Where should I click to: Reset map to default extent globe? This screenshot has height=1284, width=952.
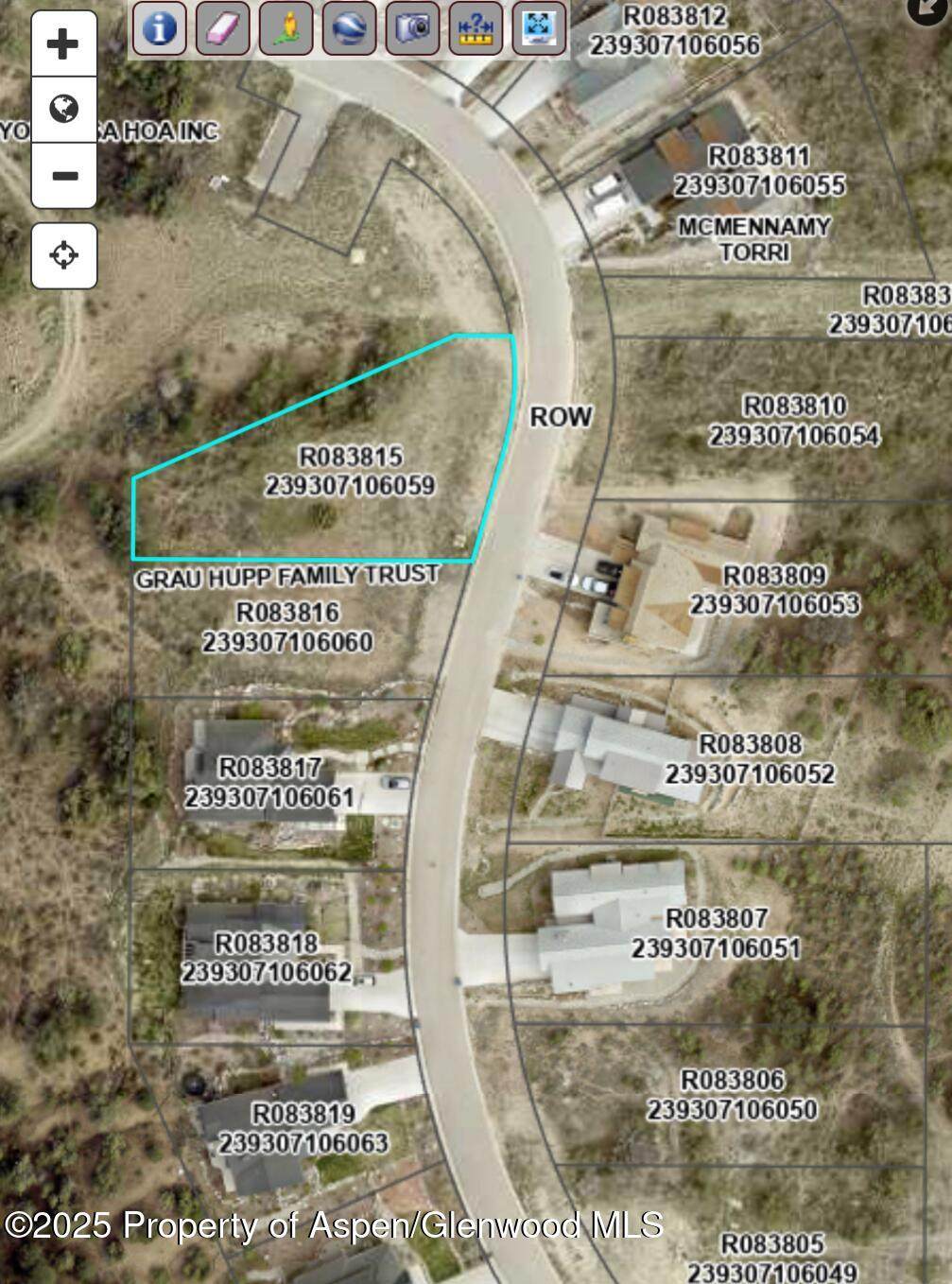(x=63, y=110)
